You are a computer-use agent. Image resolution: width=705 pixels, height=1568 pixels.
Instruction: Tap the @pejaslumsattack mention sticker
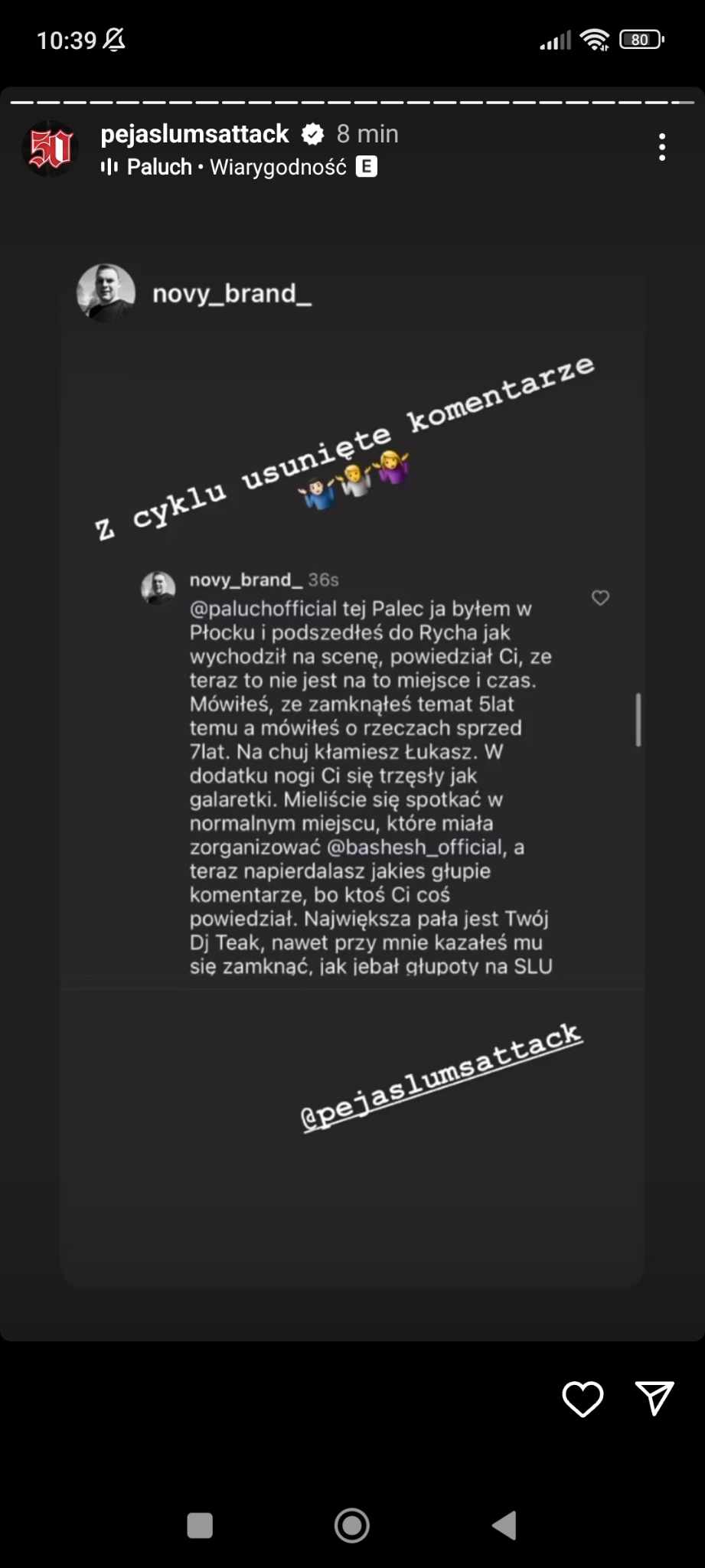442,1076
